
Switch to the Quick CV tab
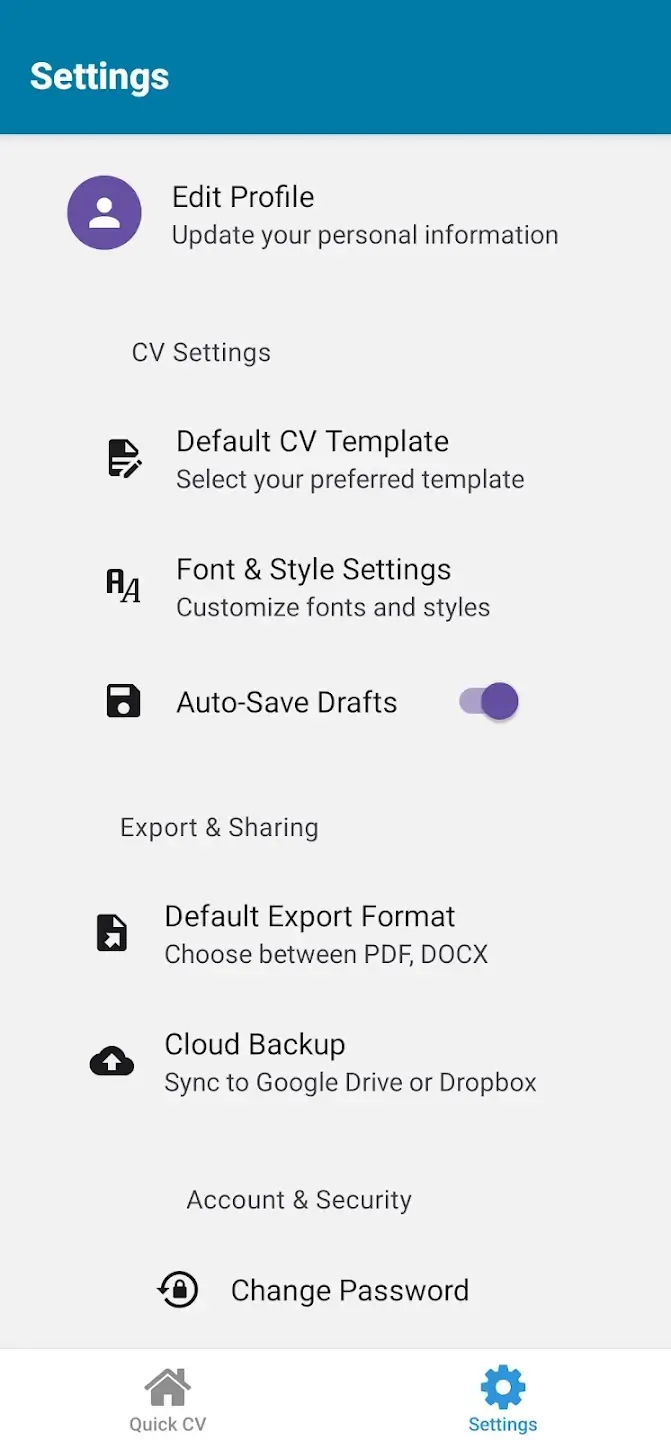click(x=167, y=1399)
